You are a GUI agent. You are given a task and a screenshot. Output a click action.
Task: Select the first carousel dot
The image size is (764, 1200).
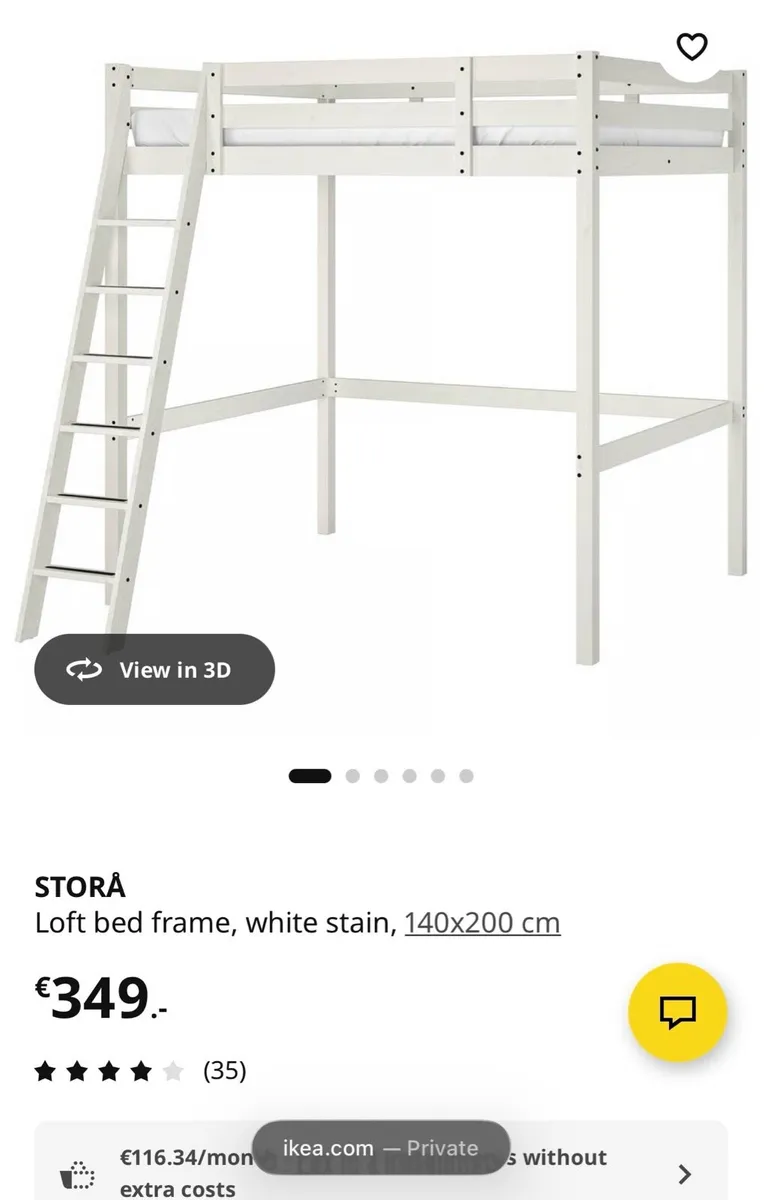311,775
